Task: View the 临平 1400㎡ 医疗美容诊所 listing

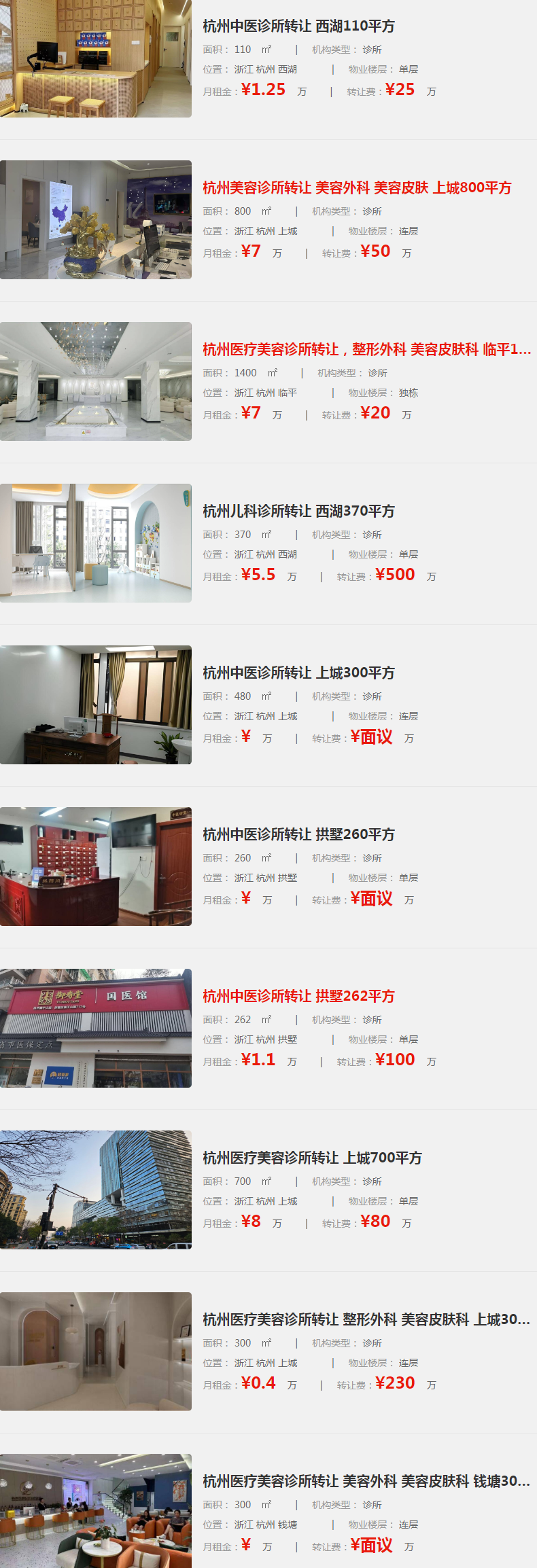Action: tap(366, 350)
